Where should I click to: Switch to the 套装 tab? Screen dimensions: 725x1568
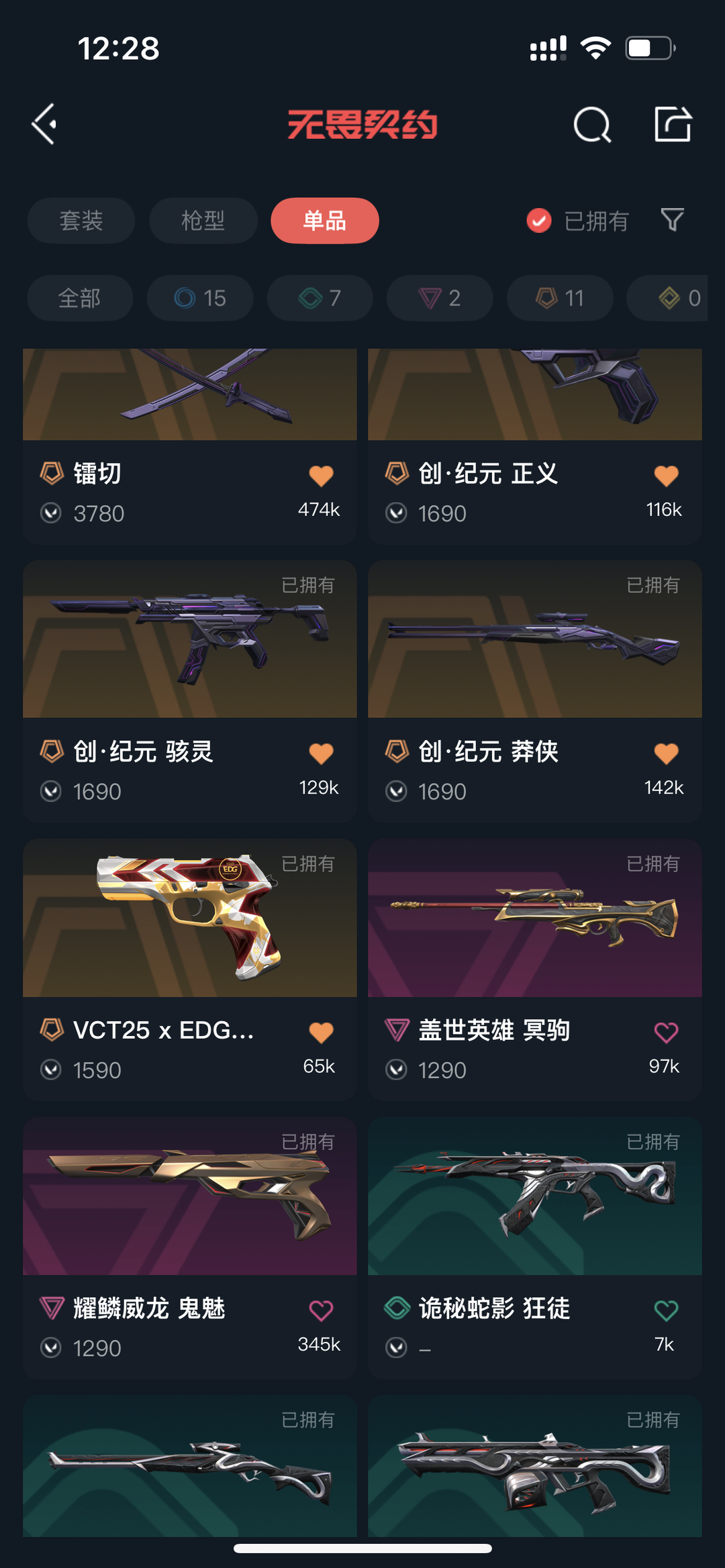81,221
